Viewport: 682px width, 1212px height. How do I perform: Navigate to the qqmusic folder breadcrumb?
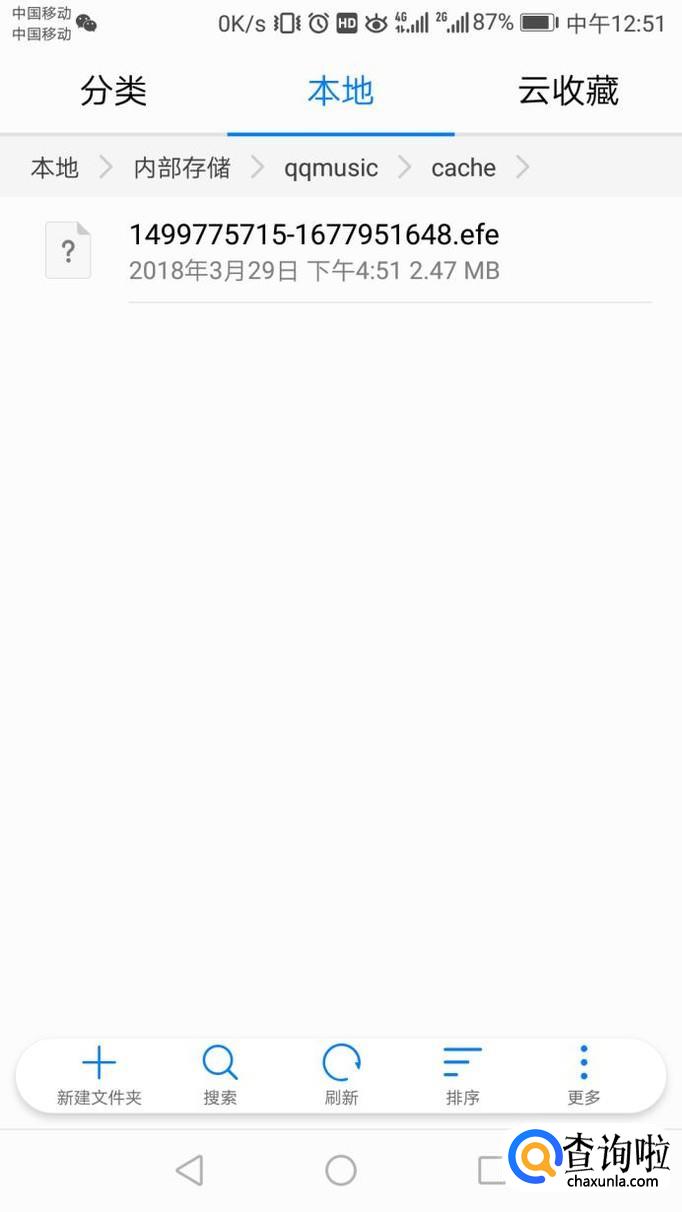(x=331, y=168)
